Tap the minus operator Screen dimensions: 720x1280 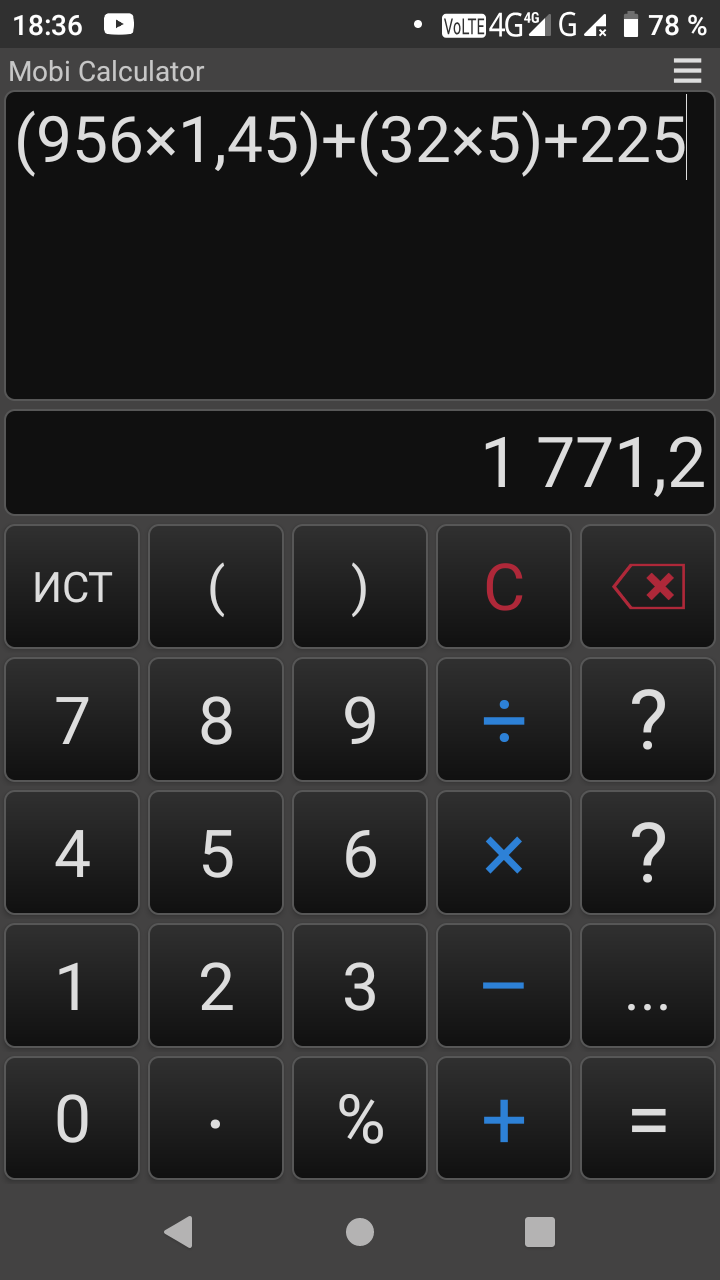click(x=504, y=986)
